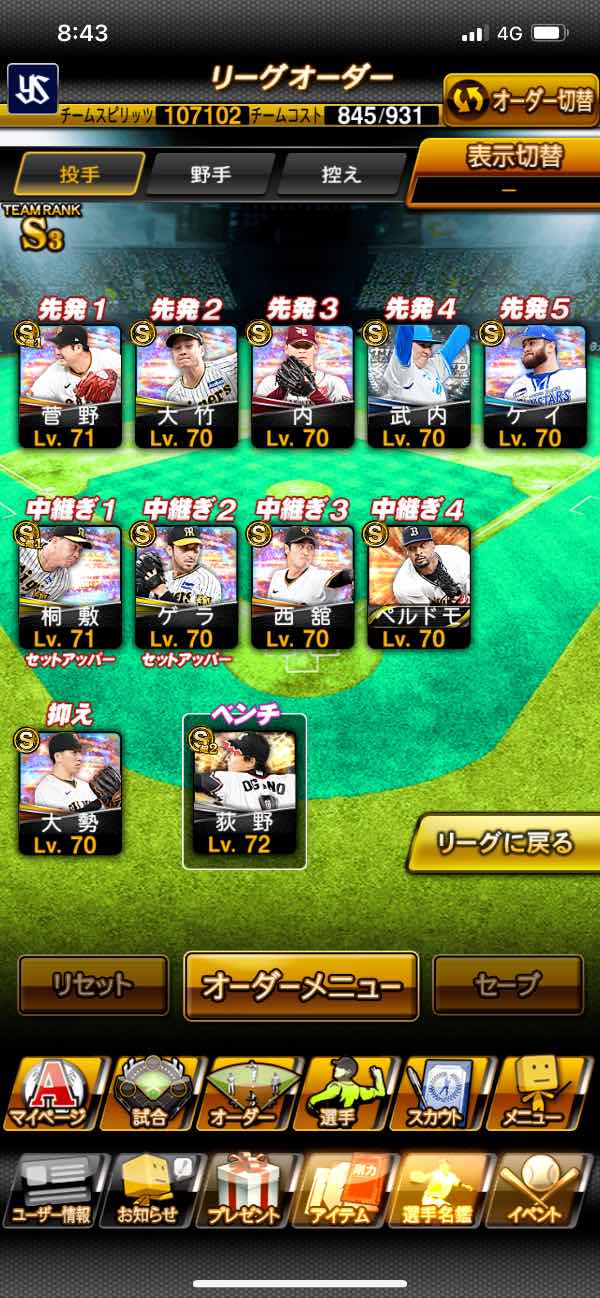Save the lineup with セーブ
Viewport: 600px width, 1298px height.
tap(507, 985)
